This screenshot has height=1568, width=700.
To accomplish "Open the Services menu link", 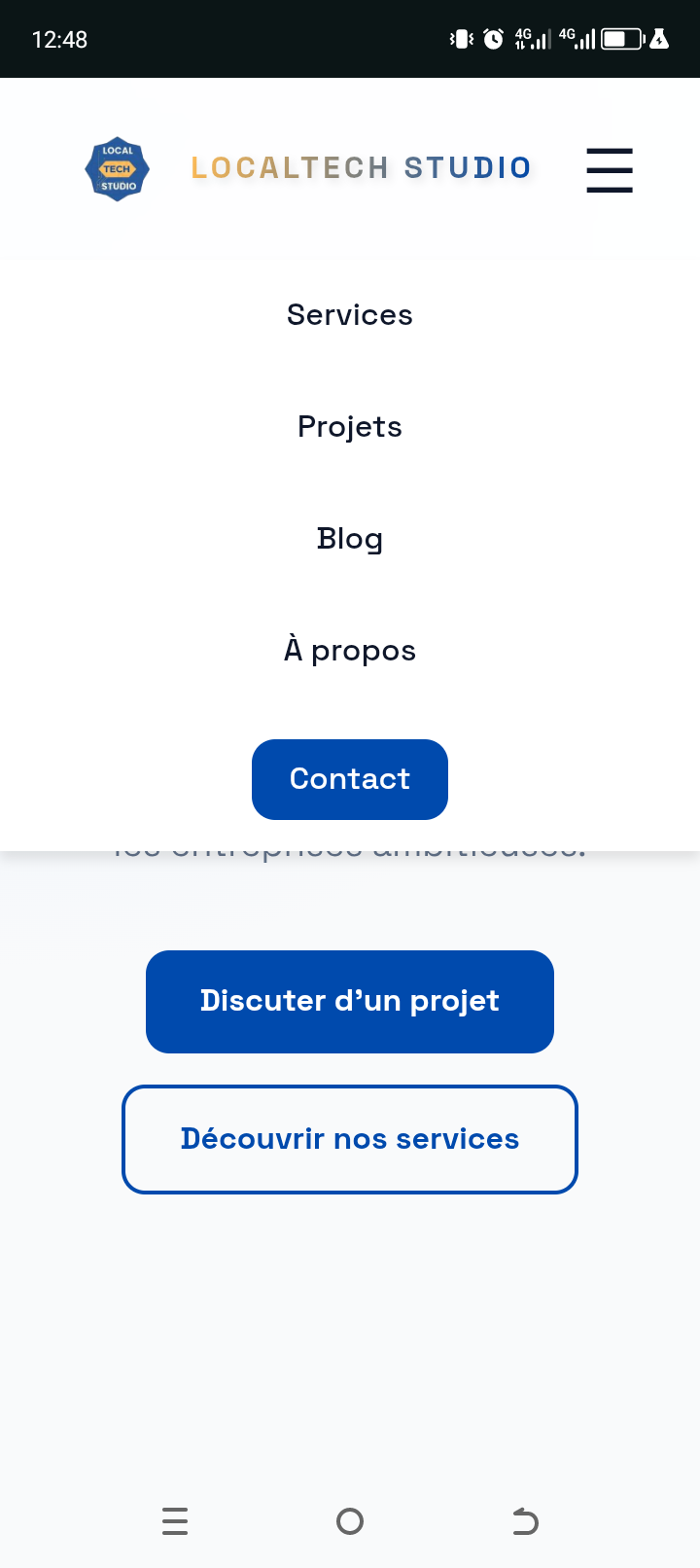I will (x=350, y=315).
